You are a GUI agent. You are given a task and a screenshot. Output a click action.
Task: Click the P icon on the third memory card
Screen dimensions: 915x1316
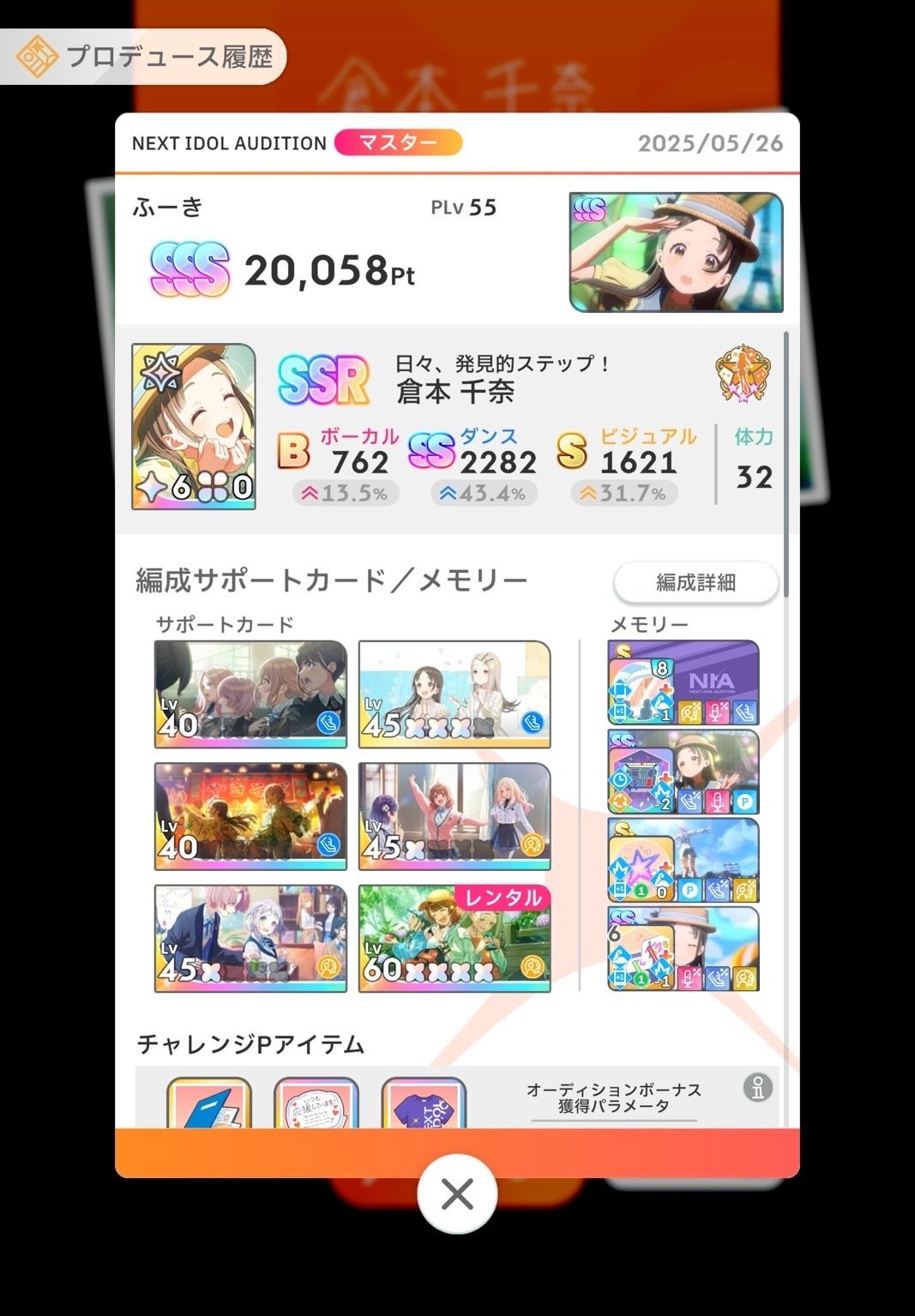pos(689,889)
